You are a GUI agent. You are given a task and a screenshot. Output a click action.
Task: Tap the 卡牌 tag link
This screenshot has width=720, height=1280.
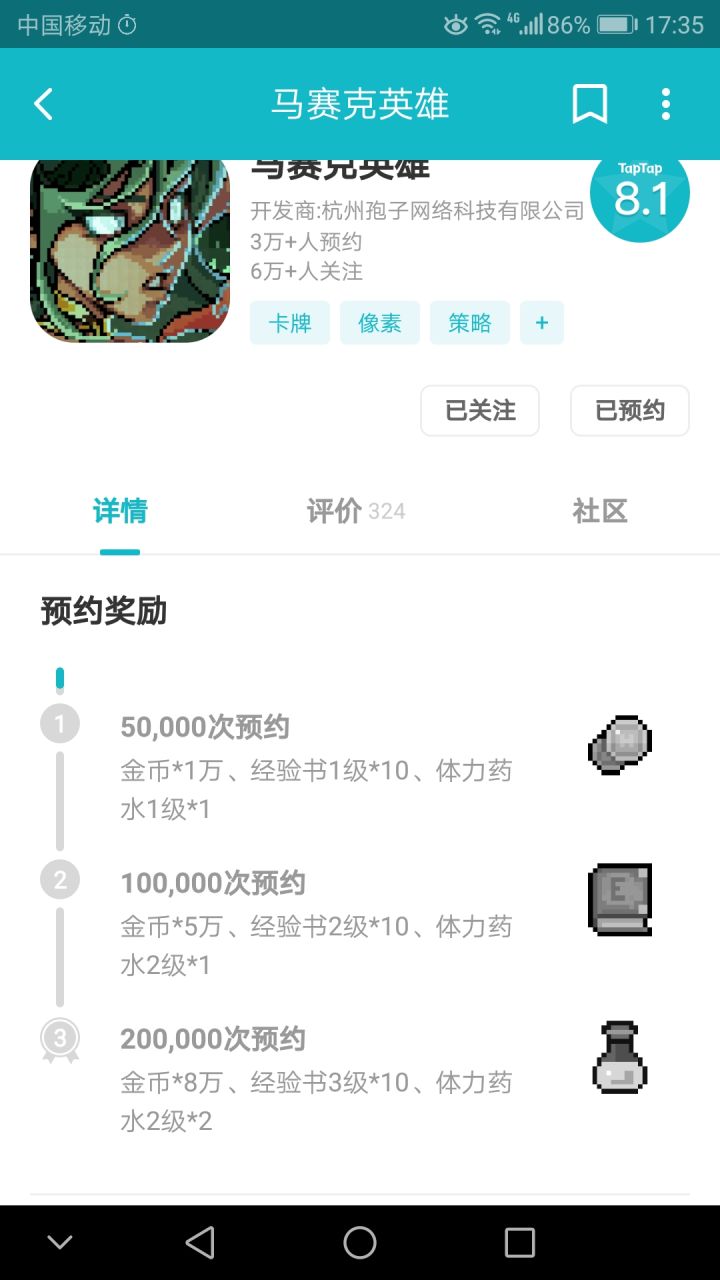[289, 322]
